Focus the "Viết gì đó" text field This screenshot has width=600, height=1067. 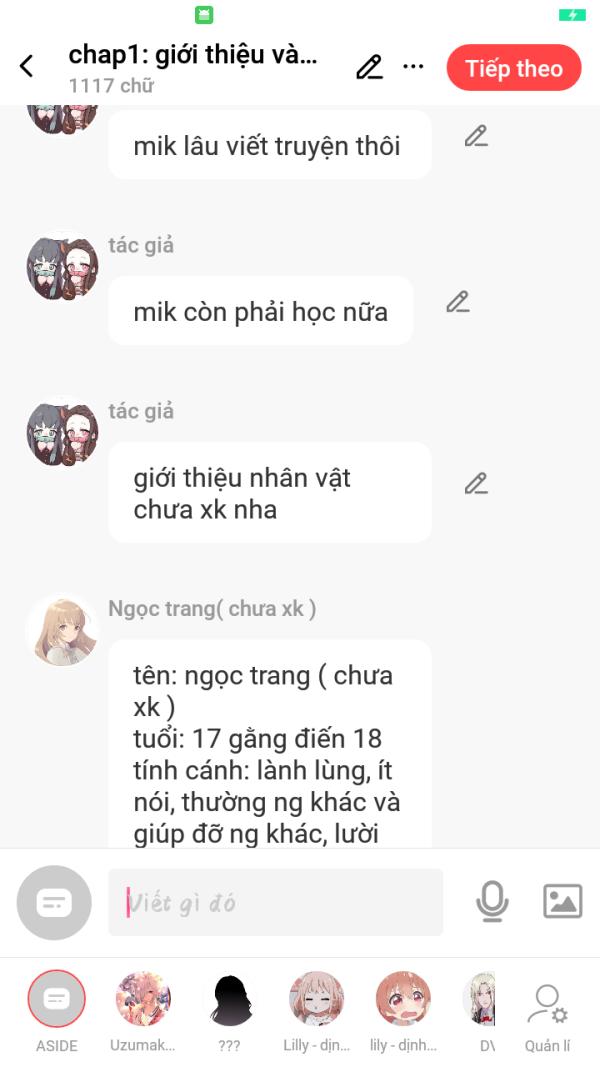(x=276, y=902)
